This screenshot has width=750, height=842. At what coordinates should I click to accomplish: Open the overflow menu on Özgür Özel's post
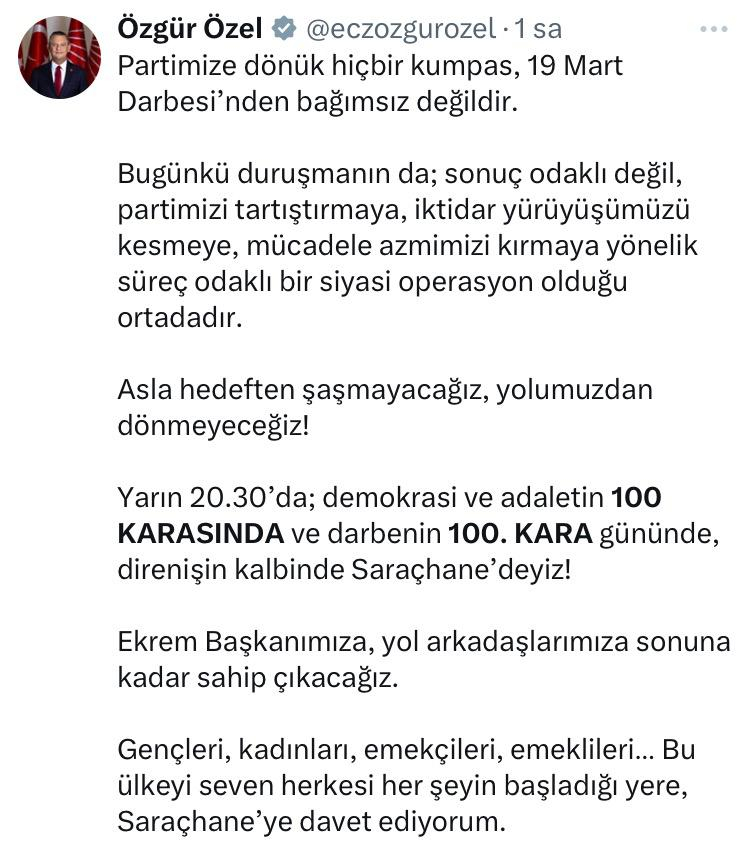pos(713,29)
